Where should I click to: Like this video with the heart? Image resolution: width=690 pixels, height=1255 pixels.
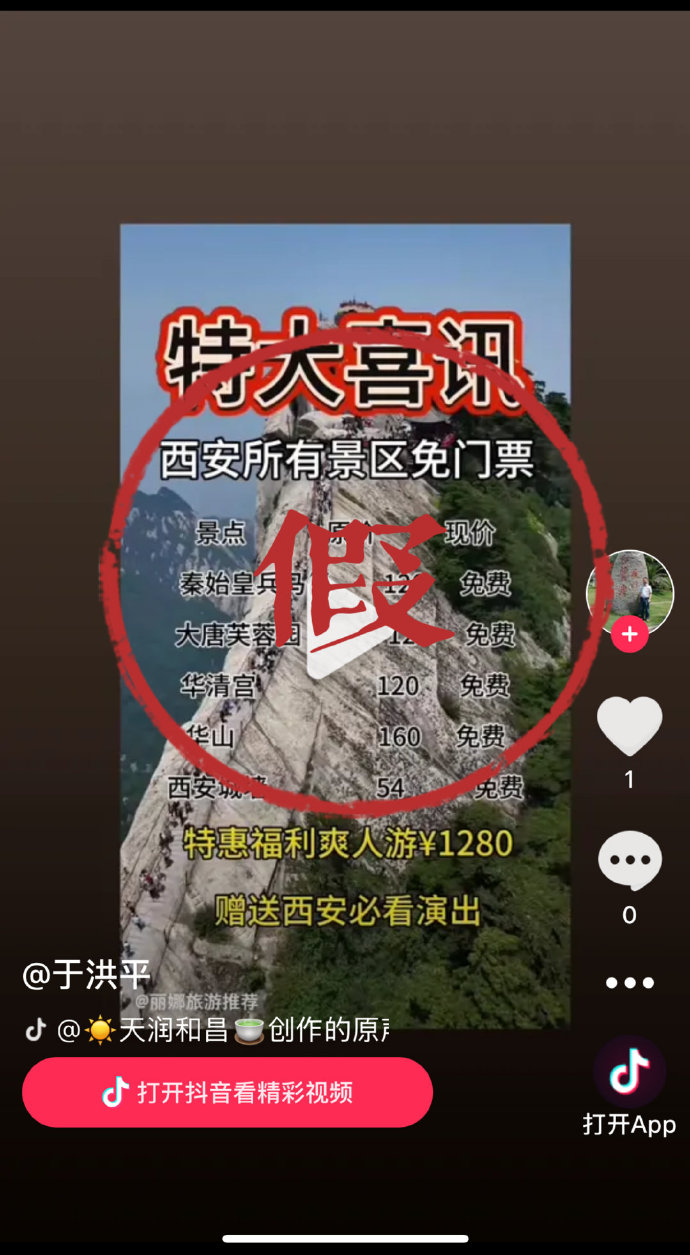(x=629, y=726)
